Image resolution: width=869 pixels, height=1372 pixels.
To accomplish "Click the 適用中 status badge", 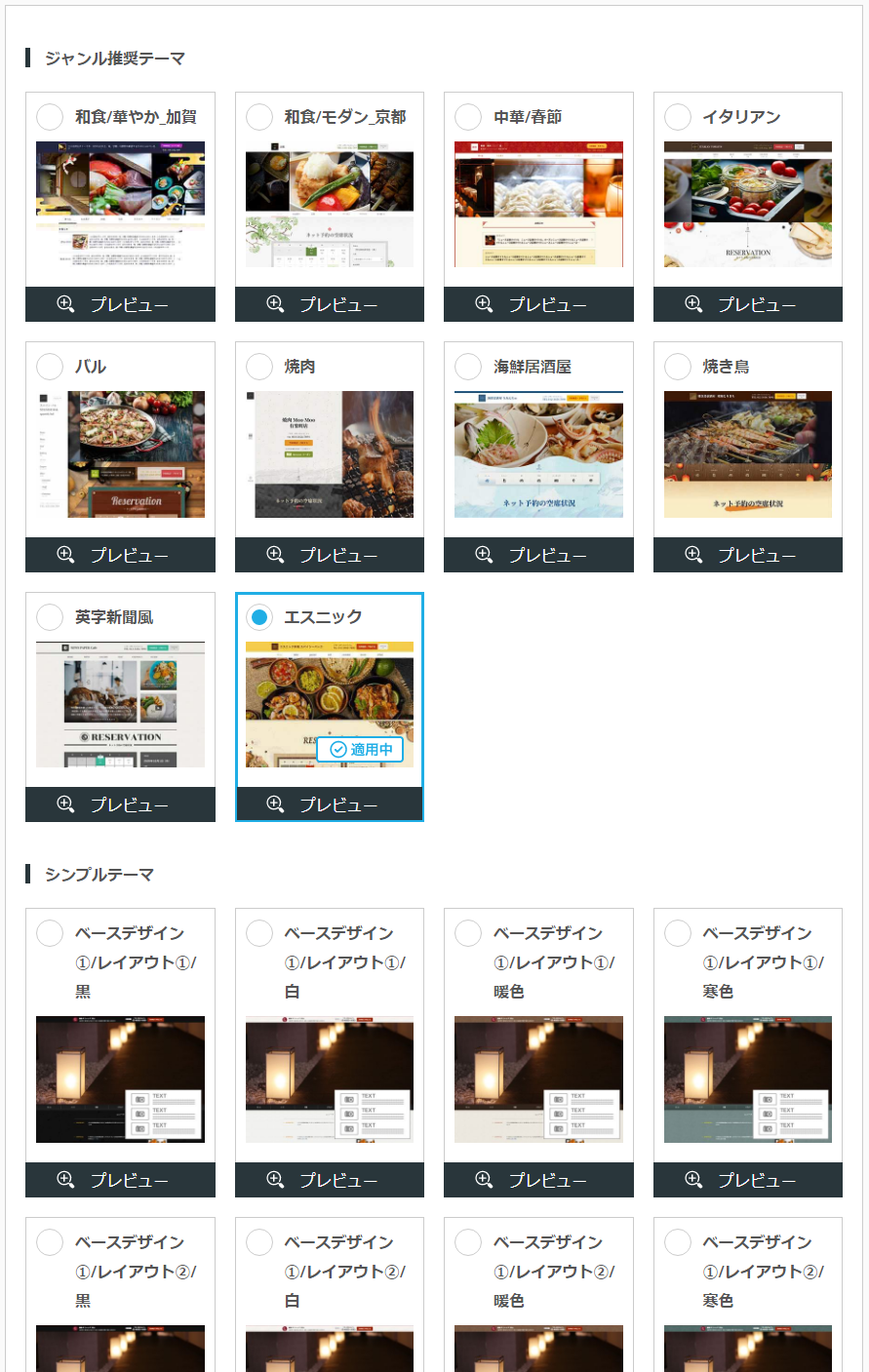I will (361, 749).
